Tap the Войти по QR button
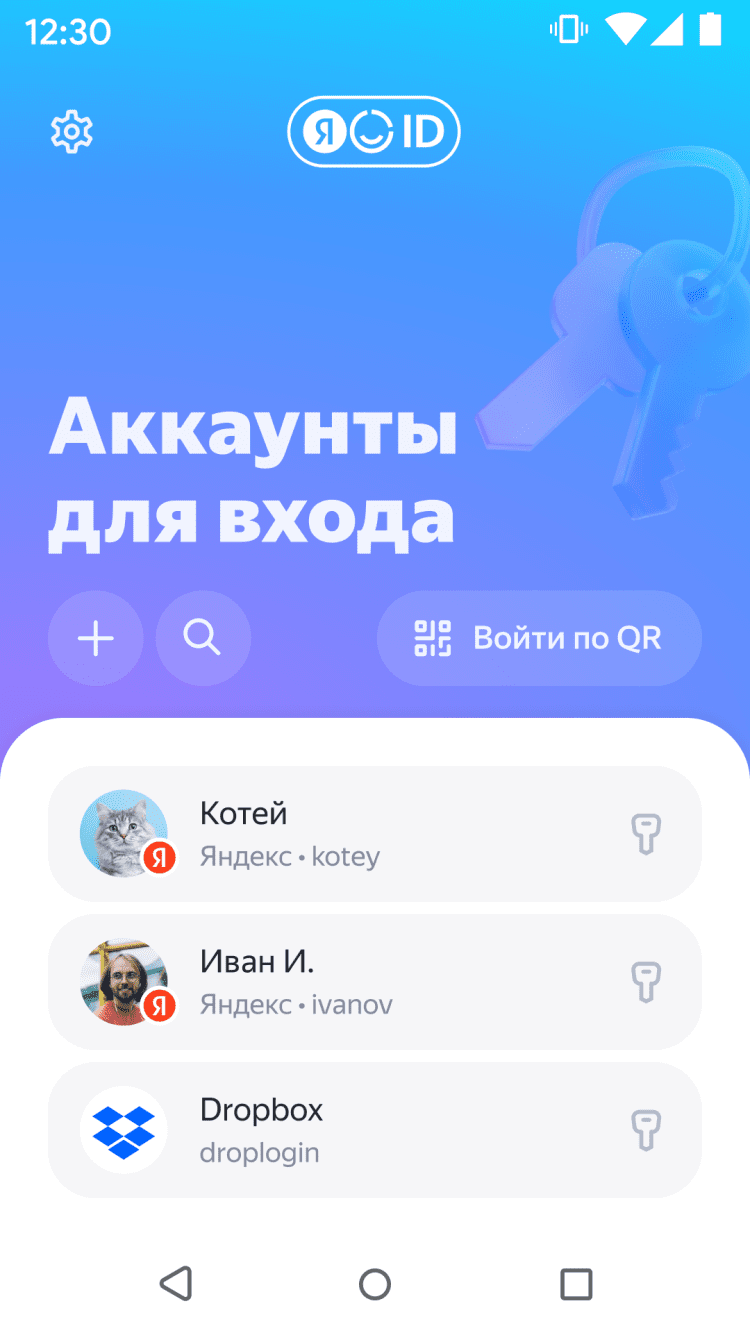 click(x=539, y=638)
